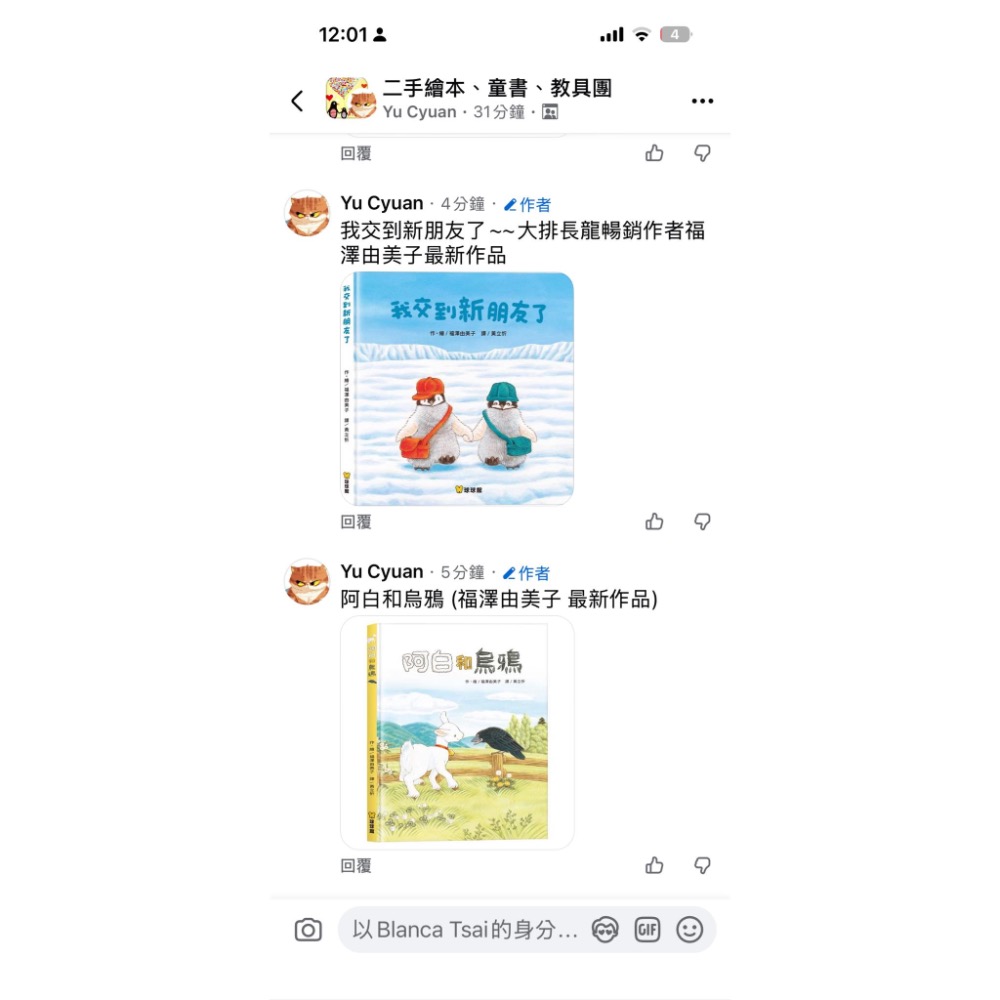Go back using the header arrow
1000x1000 pixels.
pyautogui.click(x=297, y=101)
